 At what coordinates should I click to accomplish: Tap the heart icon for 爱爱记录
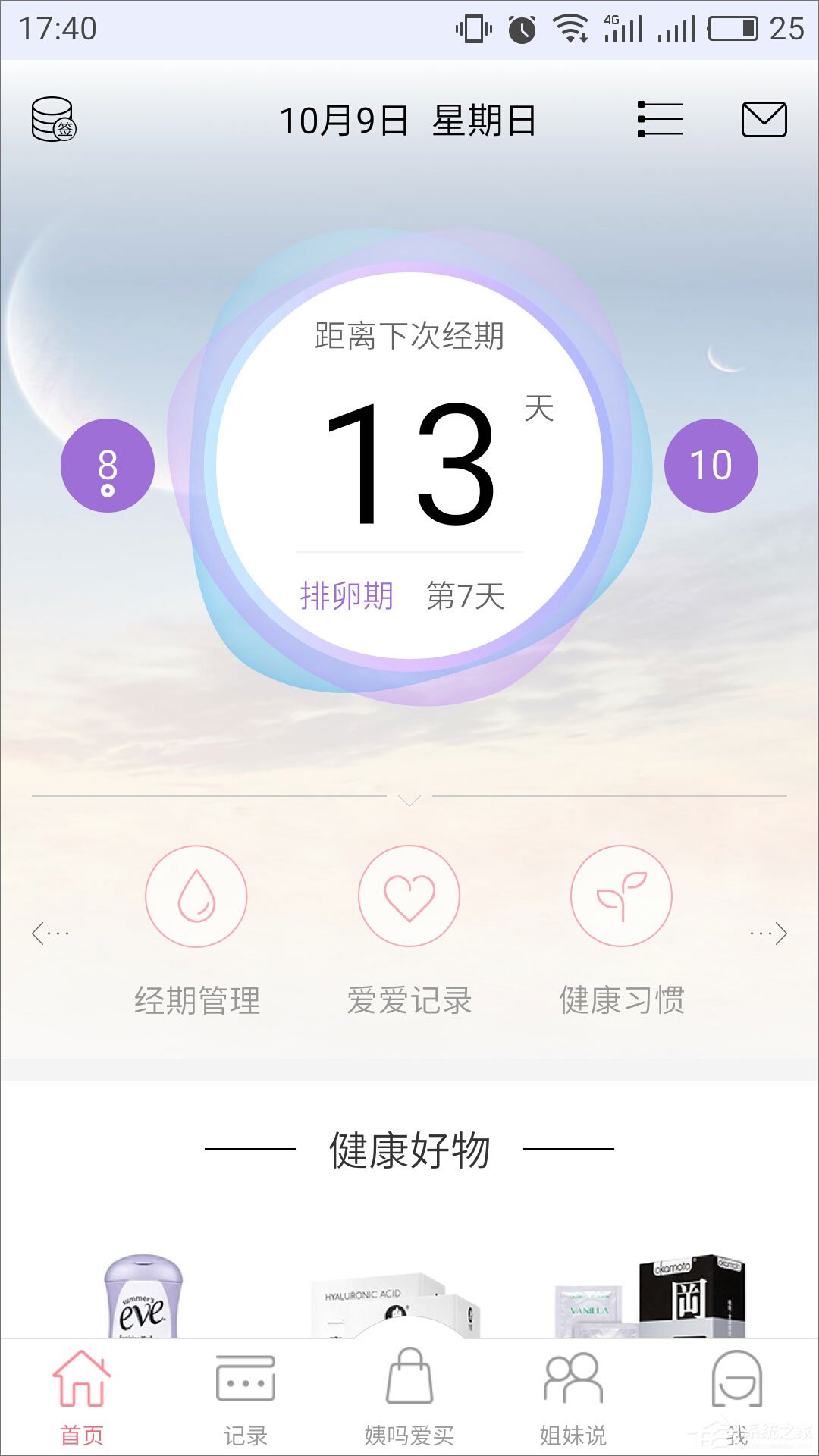pos(409,896)
